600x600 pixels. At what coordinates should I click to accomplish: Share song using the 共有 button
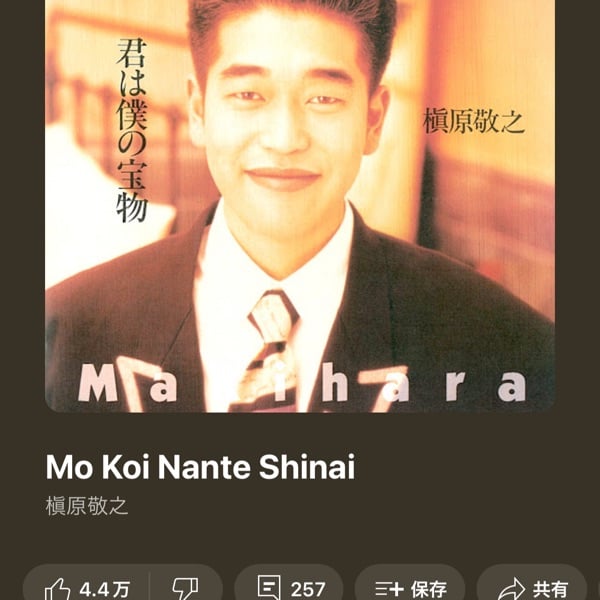(x=532, y=587)
